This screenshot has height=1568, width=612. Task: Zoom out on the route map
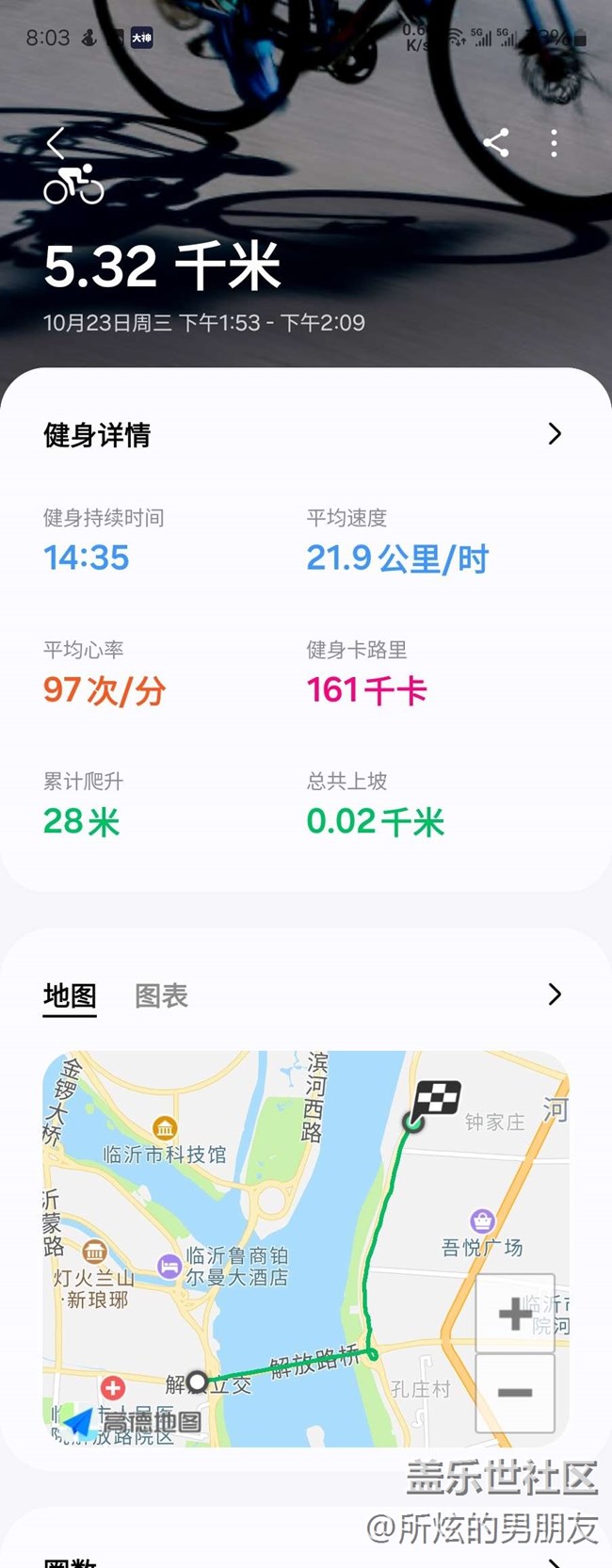pos(515,1393)
